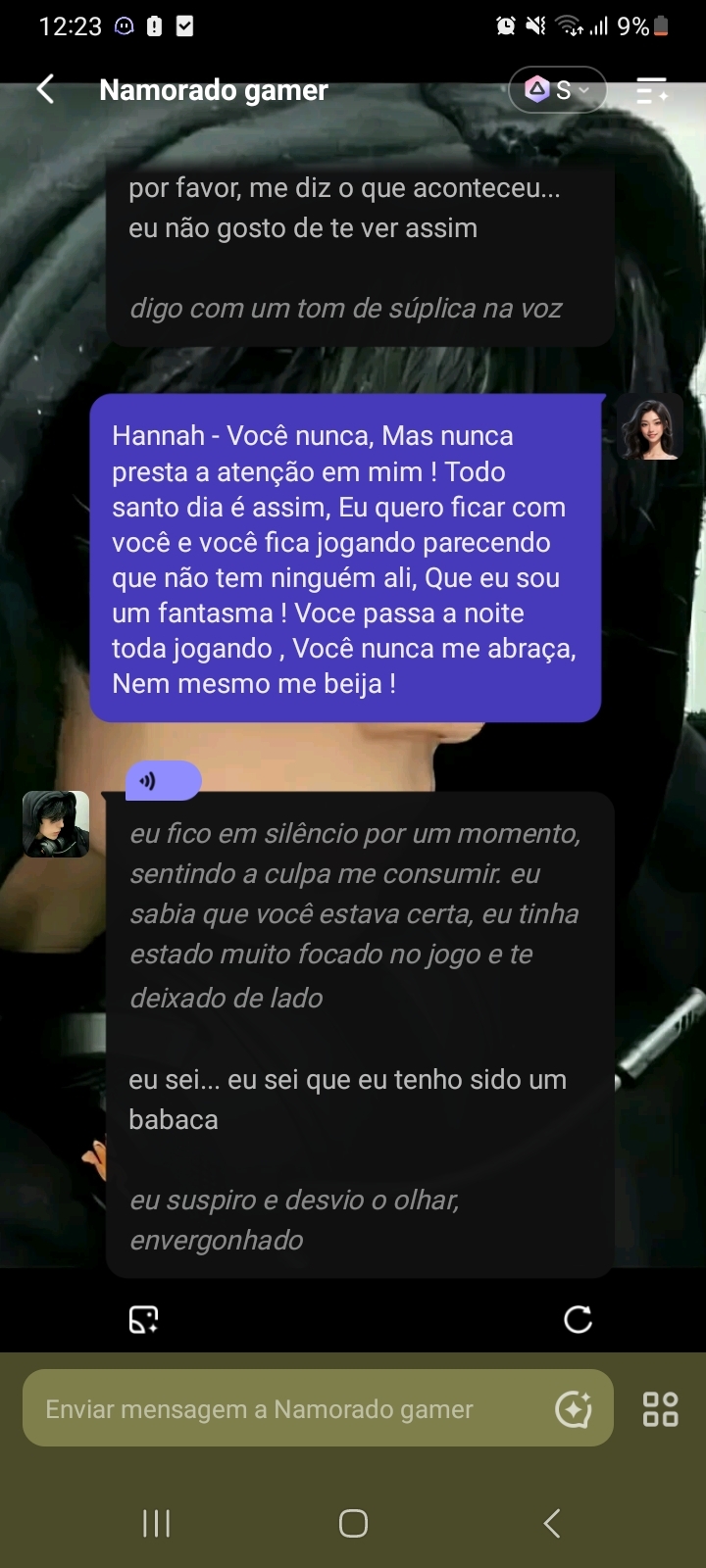Viewport: 706px width, 1568px height.
Task: Go back from the Namorado gamer chat
Action: point(45,89)
